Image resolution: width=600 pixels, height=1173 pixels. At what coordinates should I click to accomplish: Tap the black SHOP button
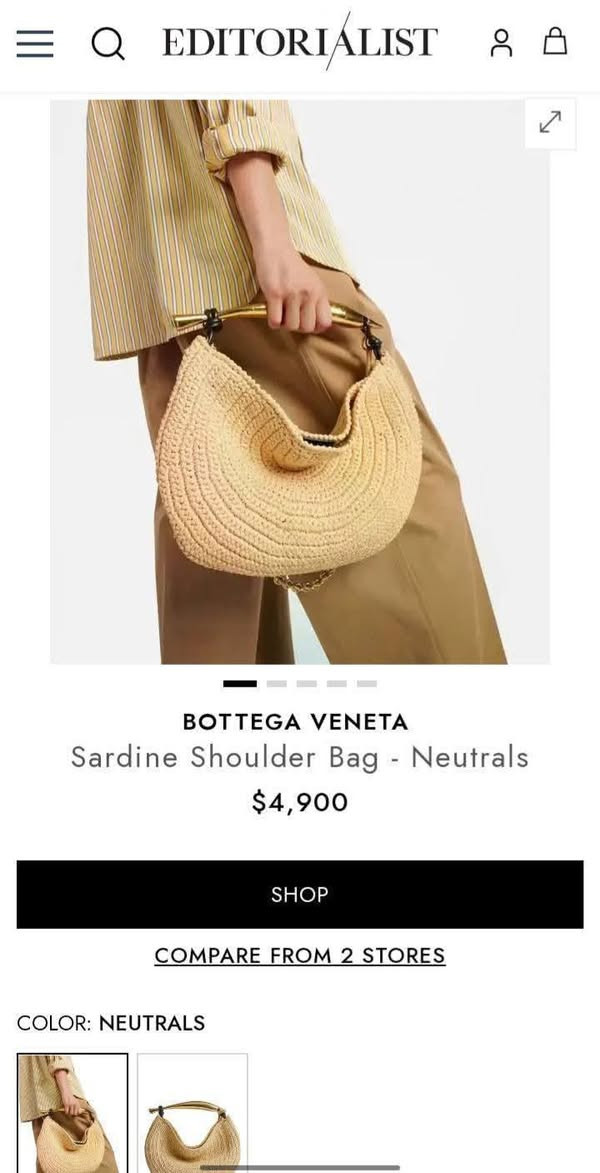tap(300, 894)
